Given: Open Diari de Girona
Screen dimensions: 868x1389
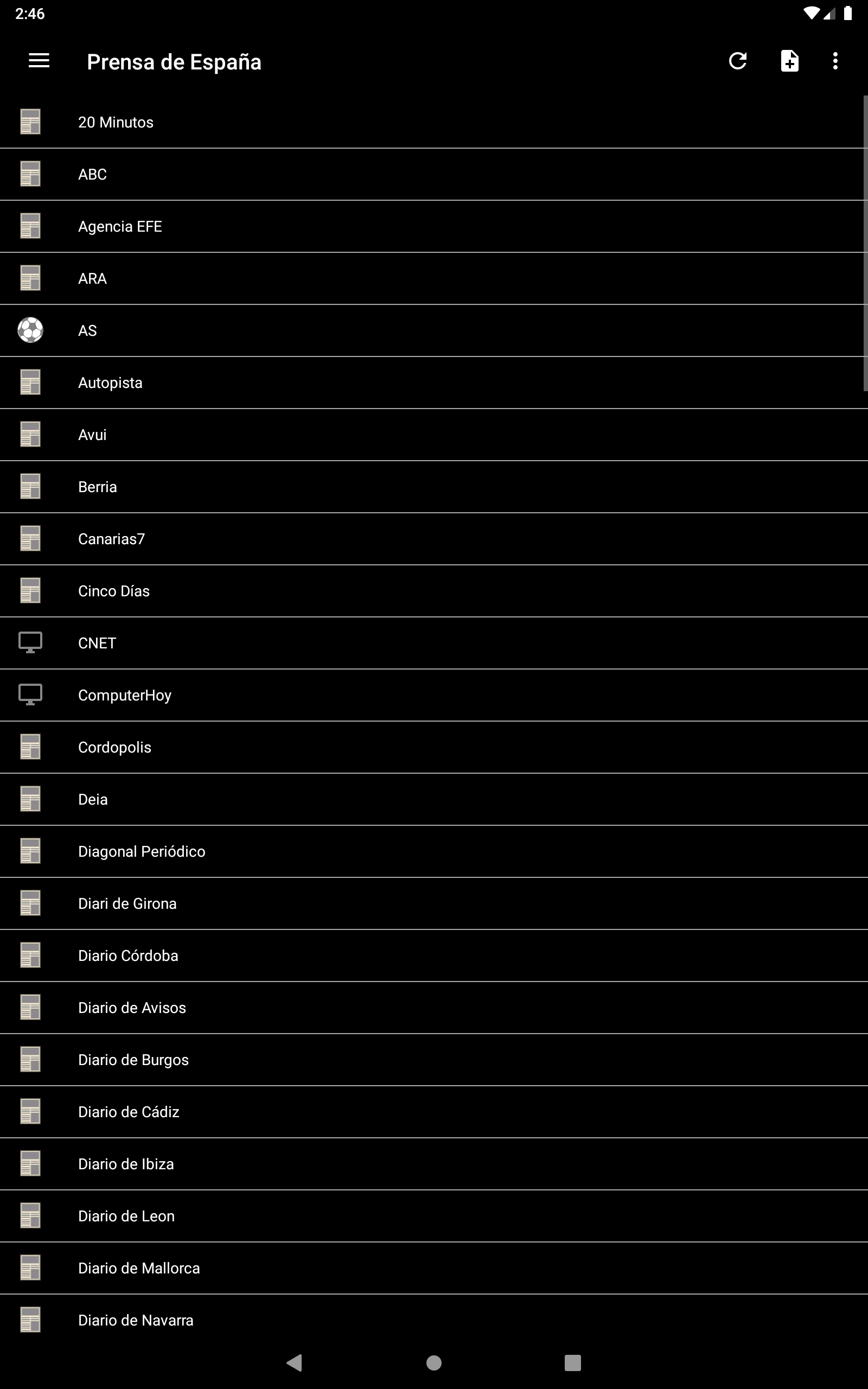Looking at the screenshot, I should (434, 903).
